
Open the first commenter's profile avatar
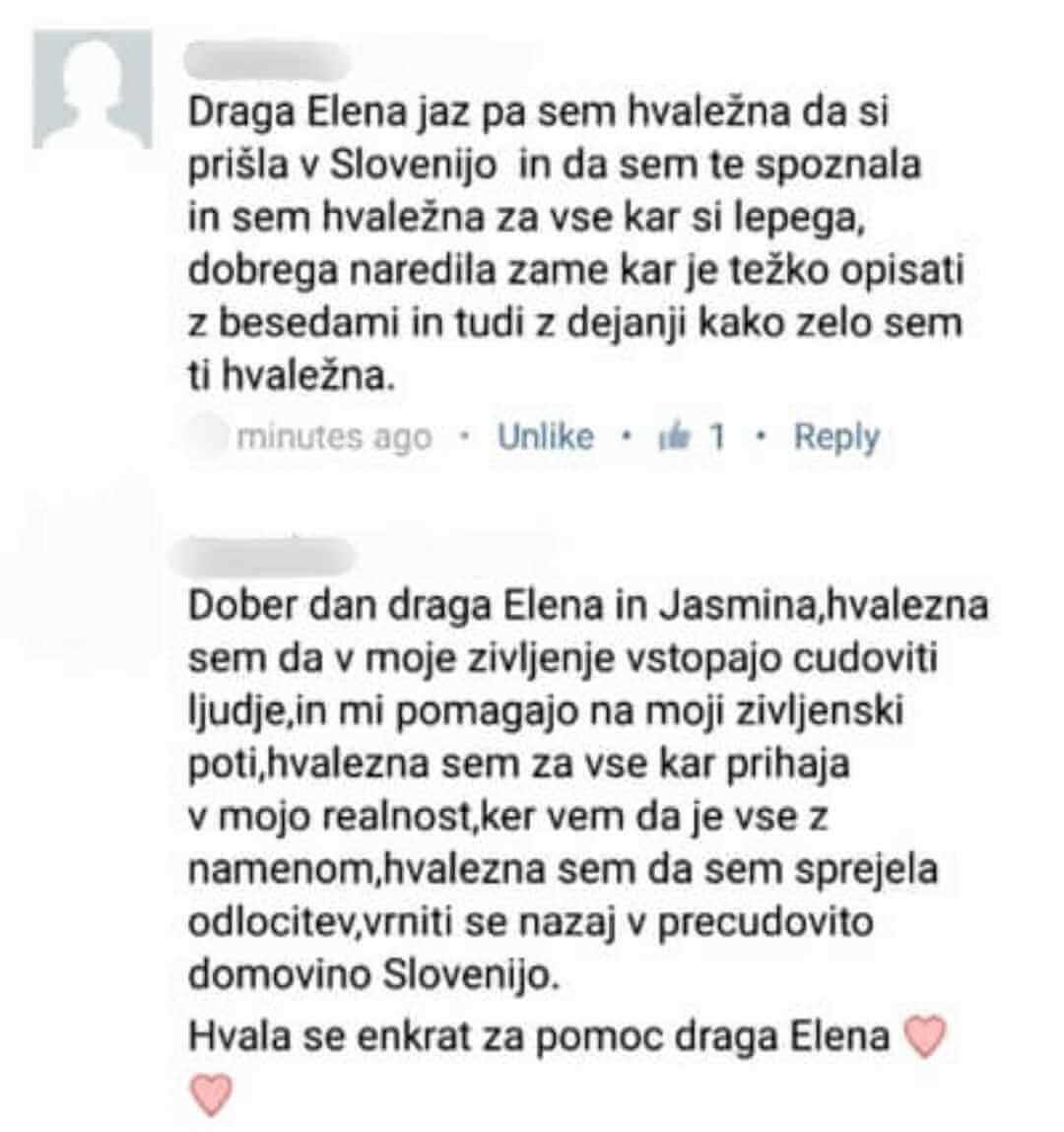click(93, 90)
